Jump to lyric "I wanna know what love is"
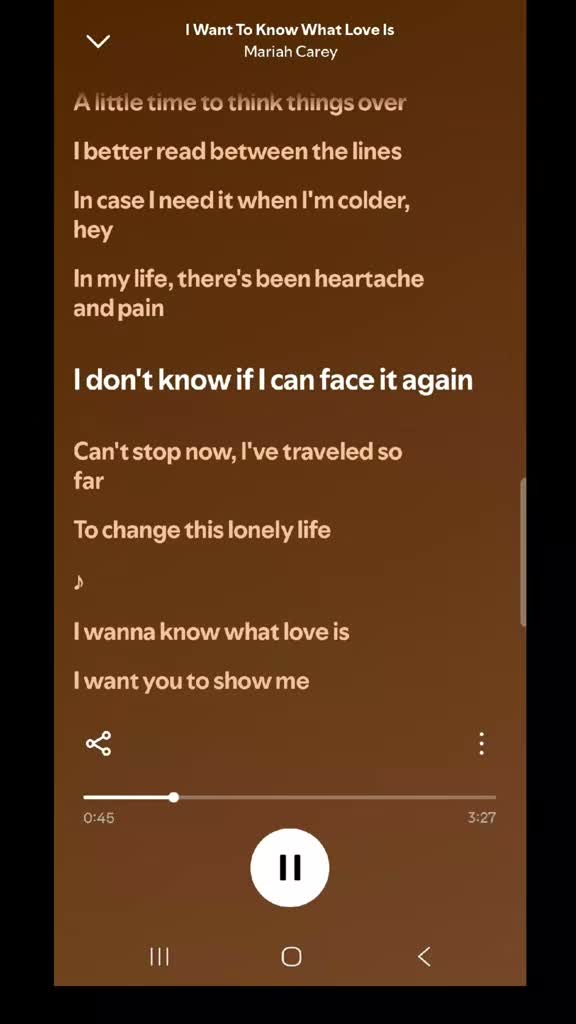 coord(212,632)
